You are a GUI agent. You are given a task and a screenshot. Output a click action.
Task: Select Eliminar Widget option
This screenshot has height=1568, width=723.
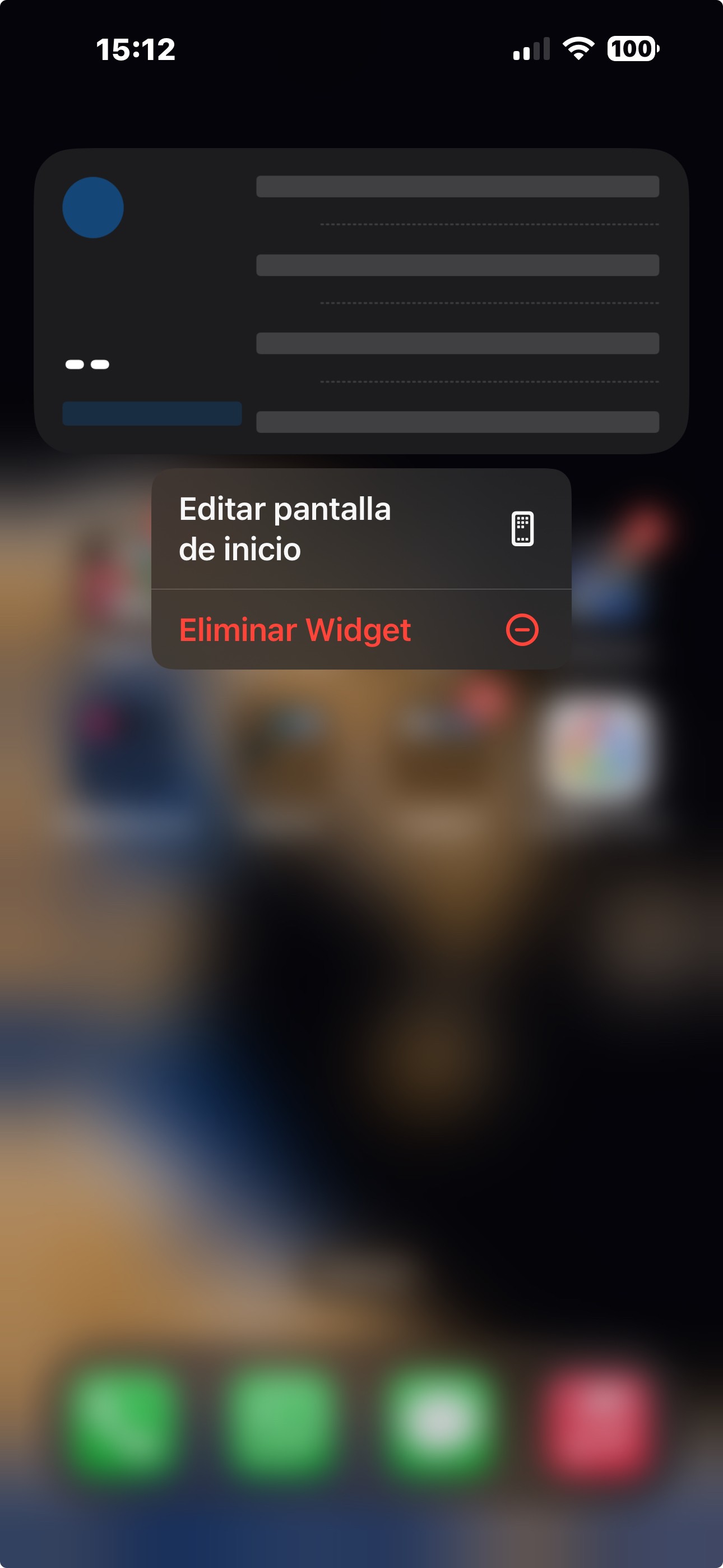360,629
